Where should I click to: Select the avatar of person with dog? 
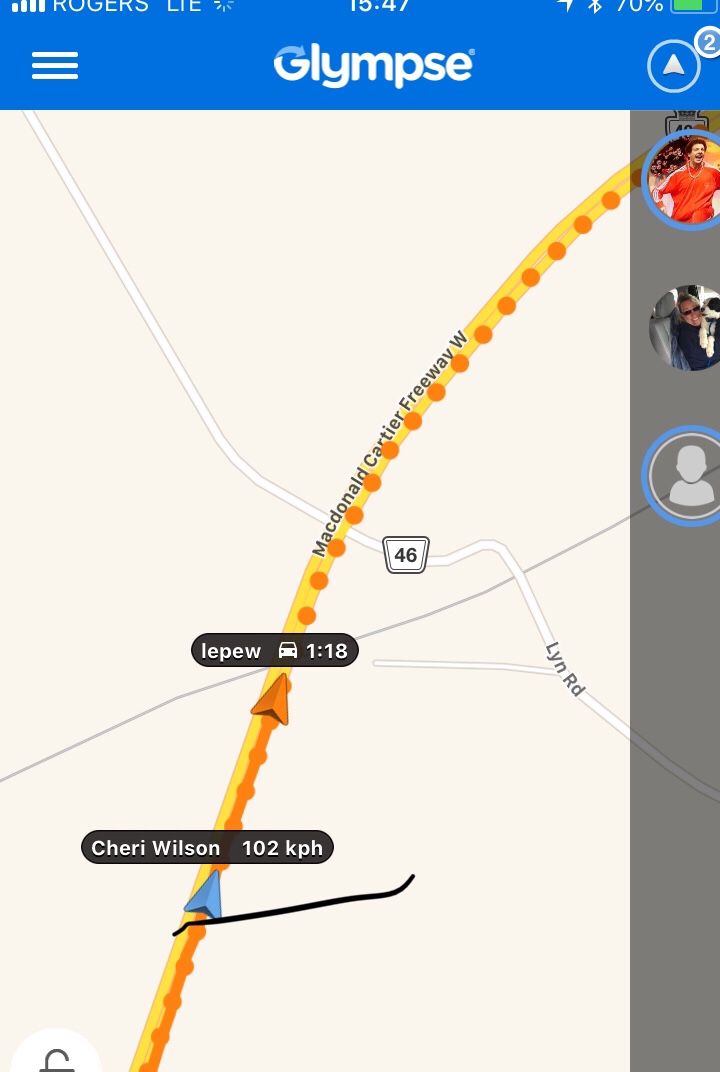pyautogui.click(x=686, y=327)
